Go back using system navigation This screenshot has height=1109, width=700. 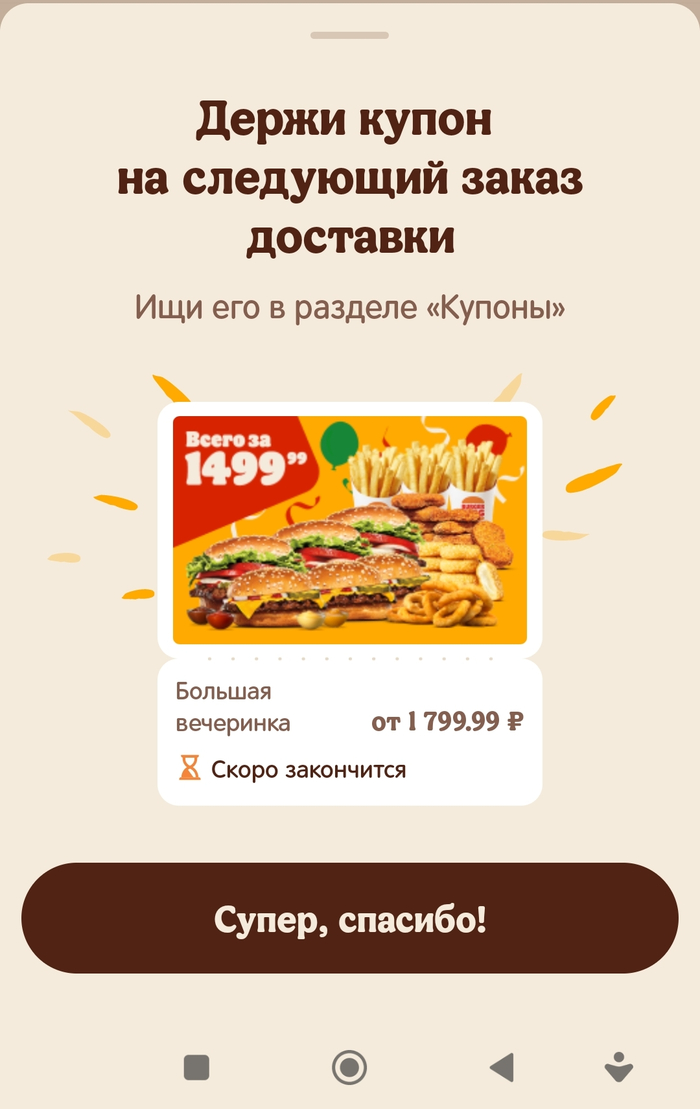[501, 1067]
